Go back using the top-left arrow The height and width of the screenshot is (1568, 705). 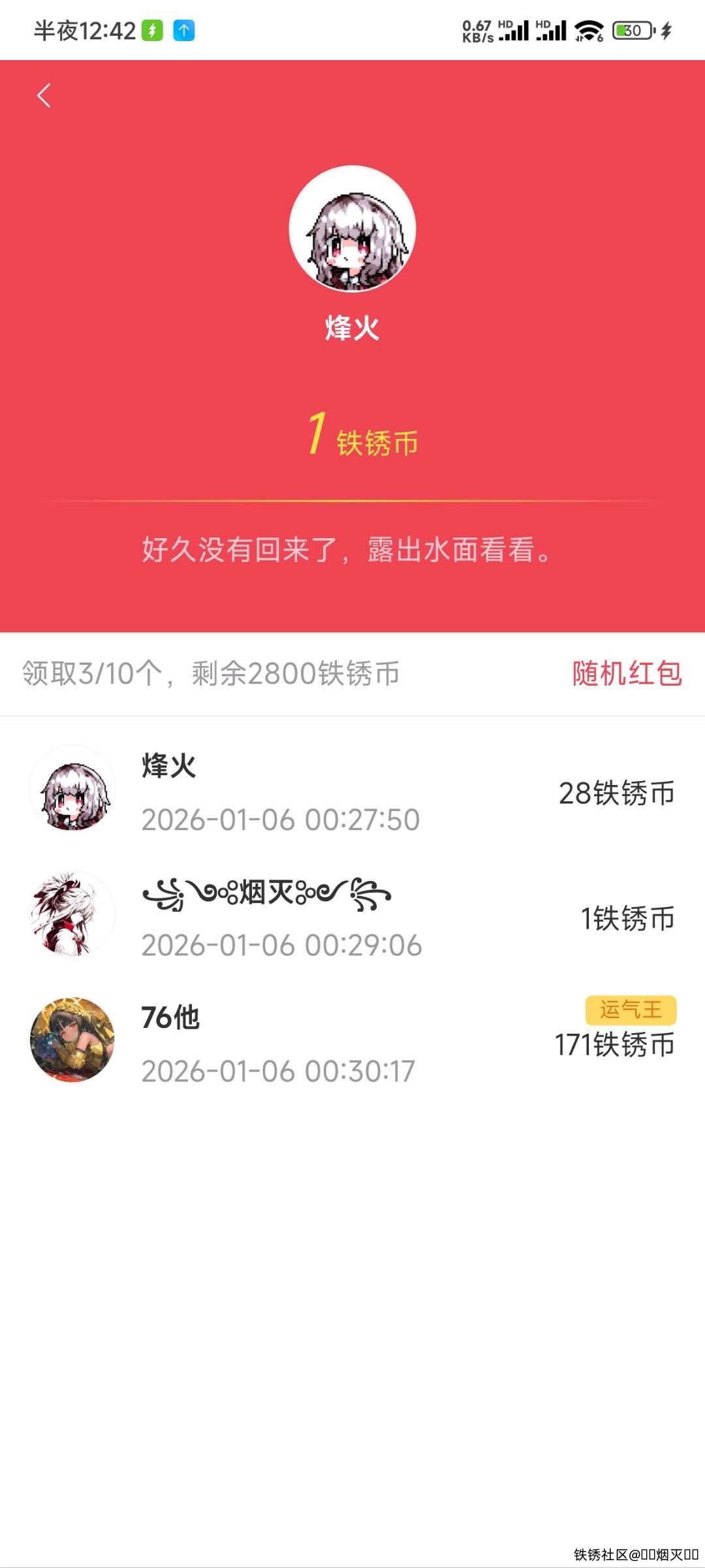coord(44,96)
